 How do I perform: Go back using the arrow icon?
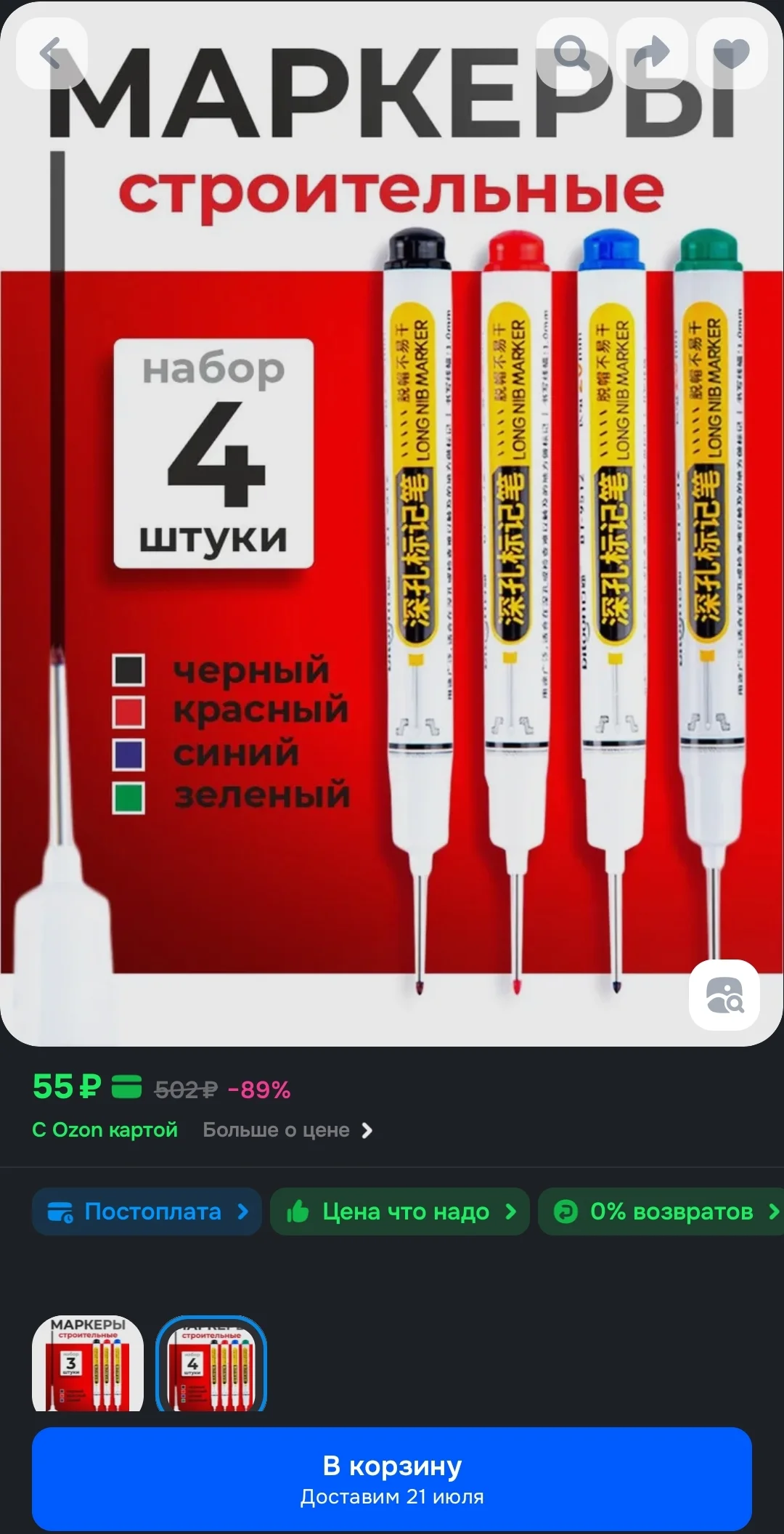[x=52, y=54]
